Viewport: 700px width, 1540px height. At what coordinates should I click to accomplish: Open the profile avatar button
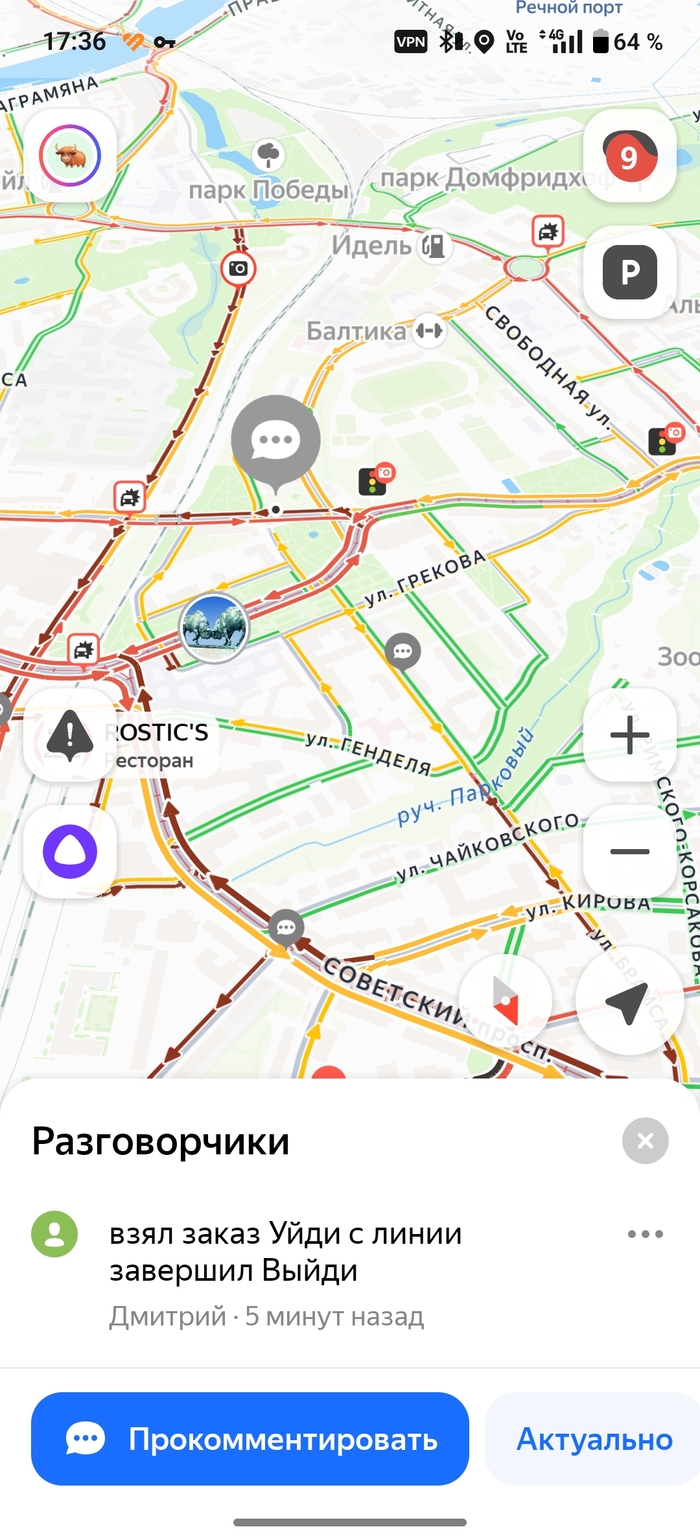coord(70,156)
